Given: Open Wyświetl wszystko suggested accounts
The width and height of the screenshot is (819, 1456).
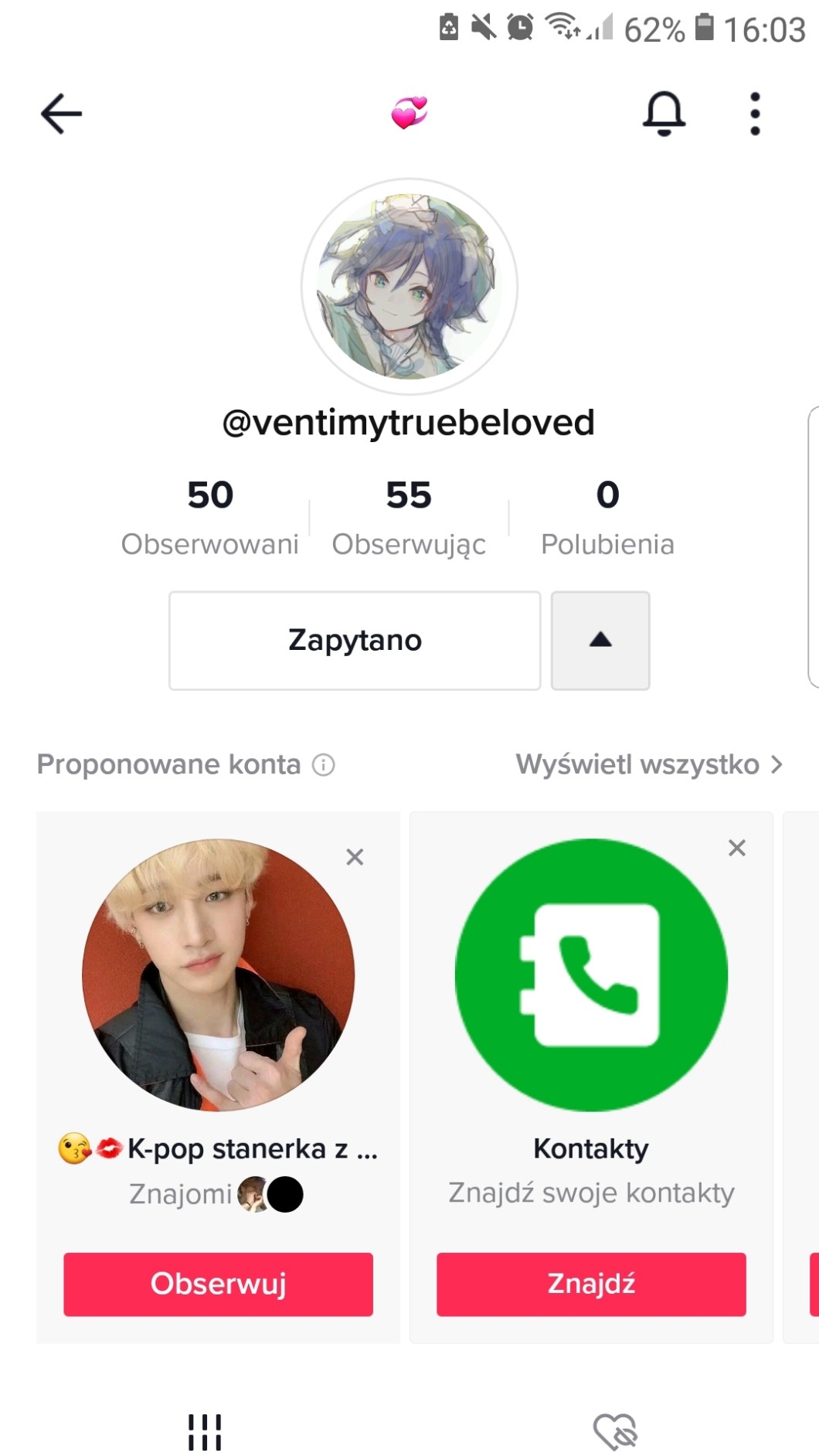Looking at the screenshot, I should [x=649, y=765].
